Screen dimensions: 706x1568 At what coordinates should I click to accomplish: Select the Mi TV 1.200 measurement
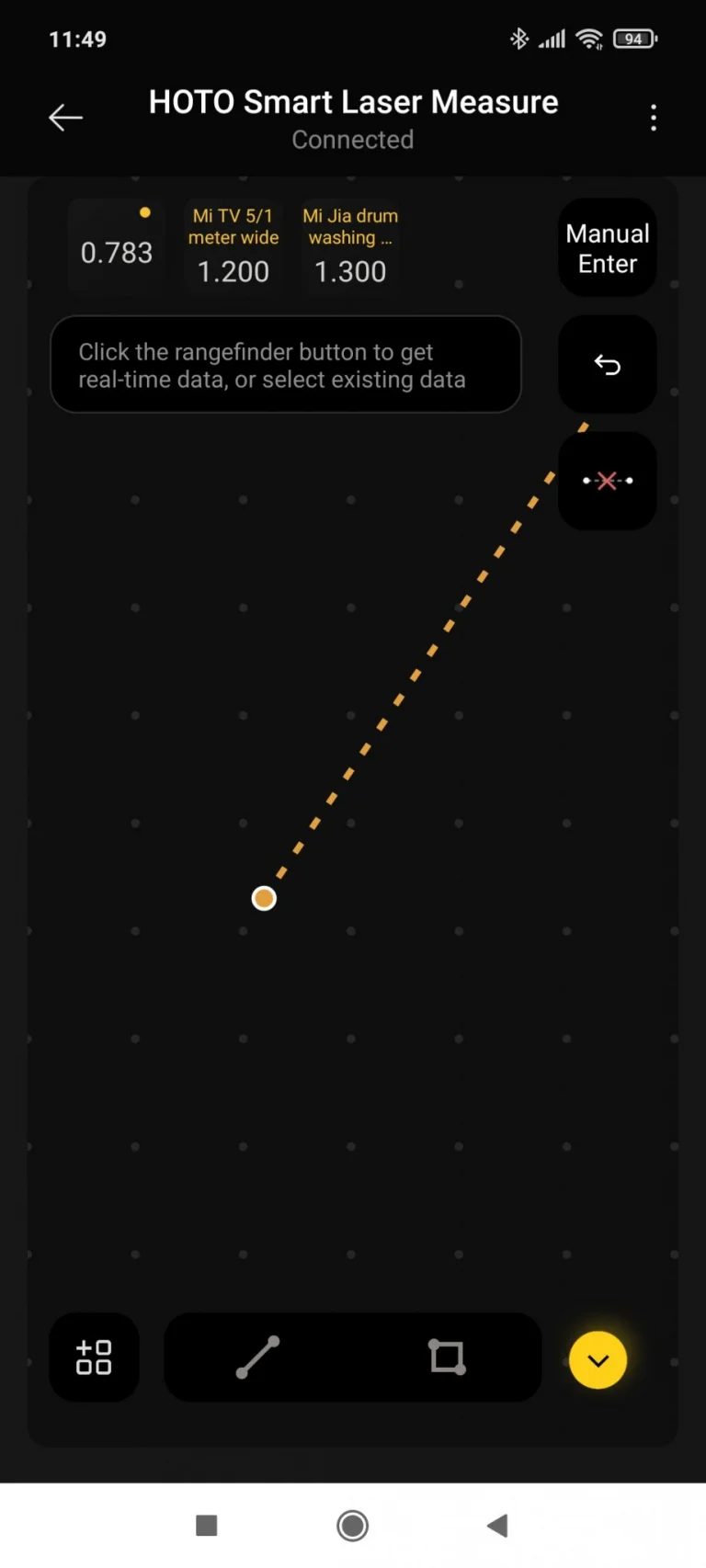point(233,246)
